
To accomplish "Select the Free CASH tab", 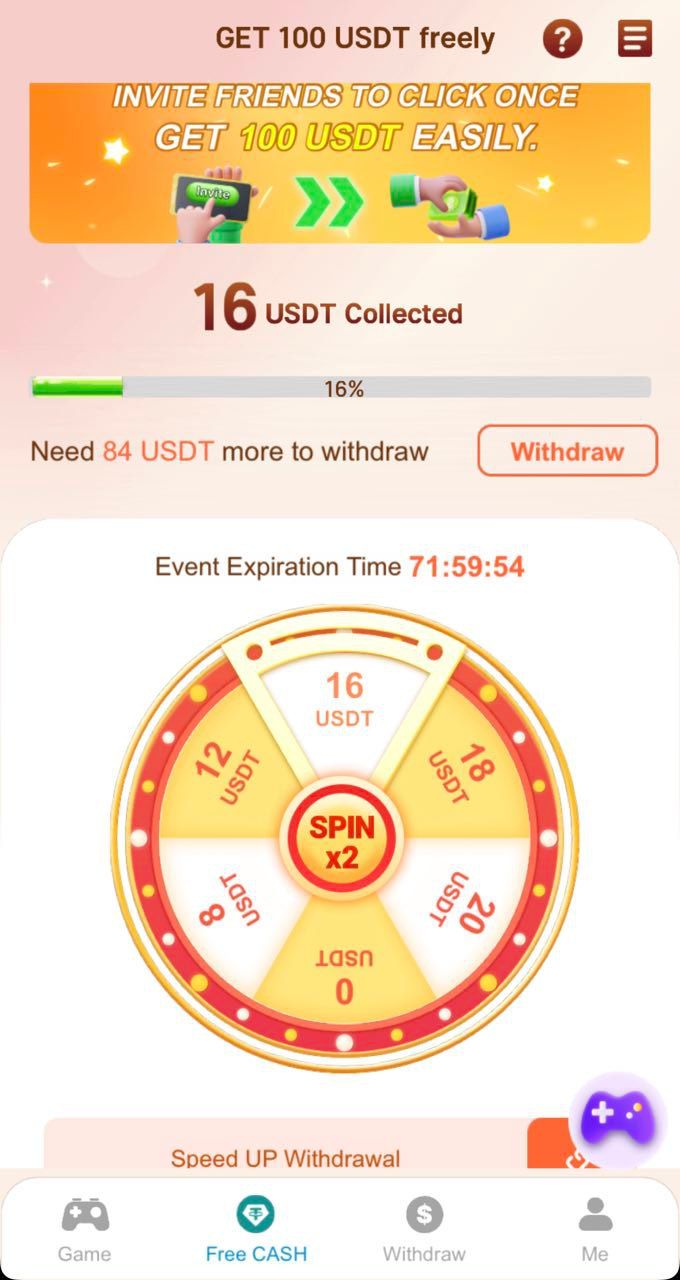I will tap(256, 1230).
